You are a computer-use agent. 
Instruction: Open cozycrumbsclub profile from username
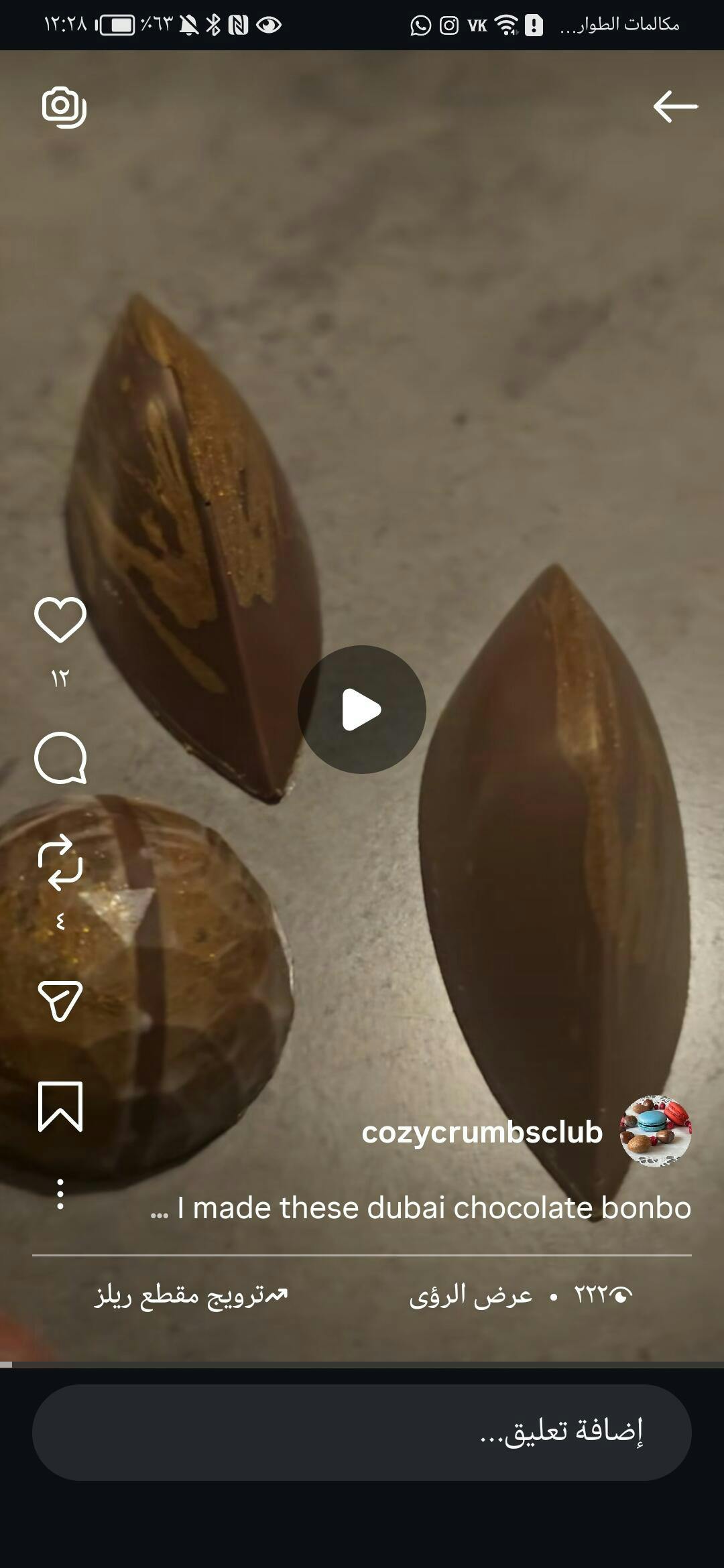pyautogui.click(x=482, y=1132)
